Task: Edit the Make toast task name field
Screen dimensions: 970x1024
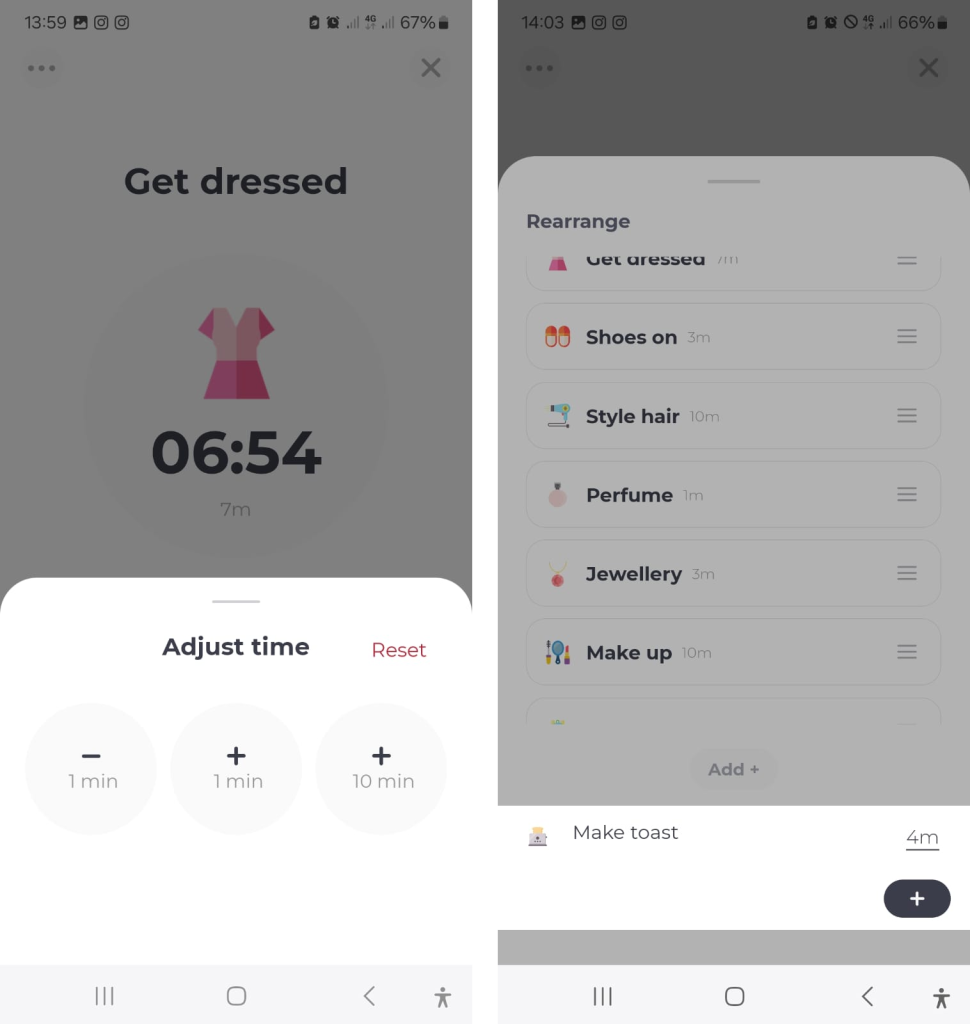Action: (720, 833)
